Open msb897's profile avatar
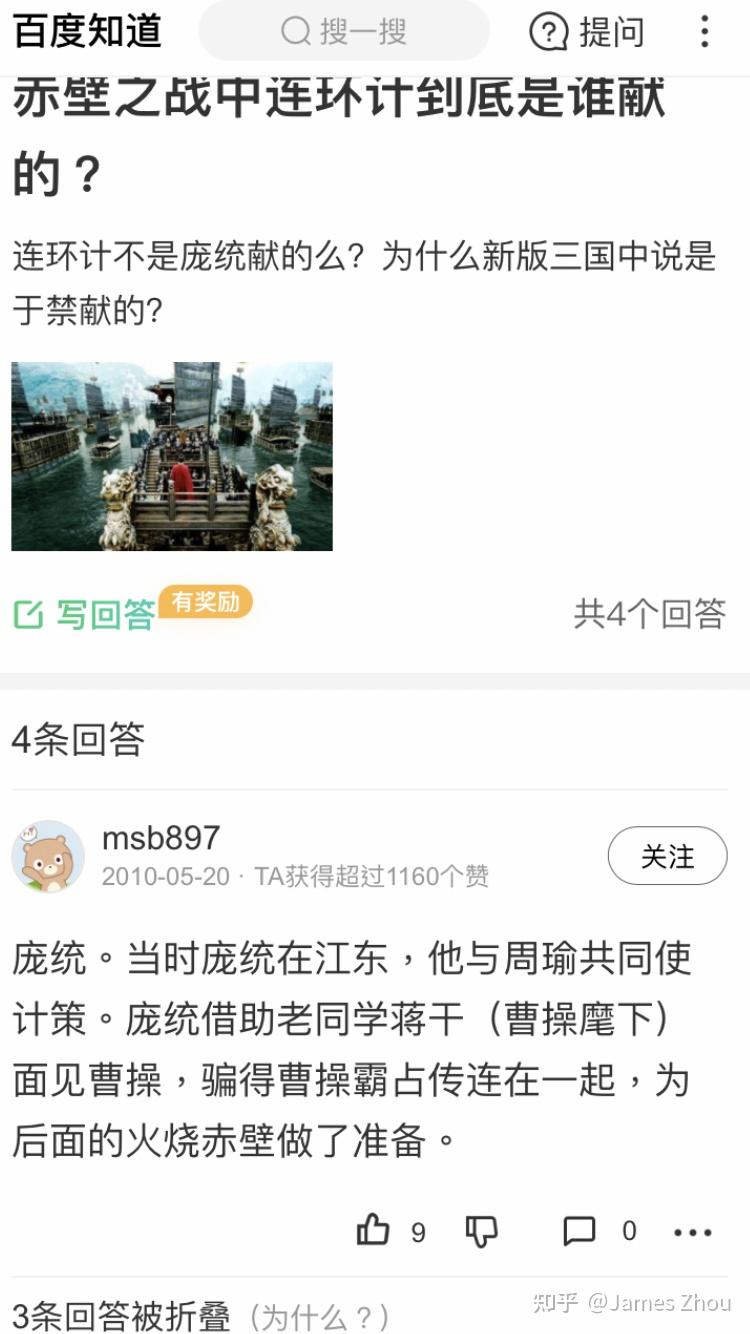 point(48,856)
